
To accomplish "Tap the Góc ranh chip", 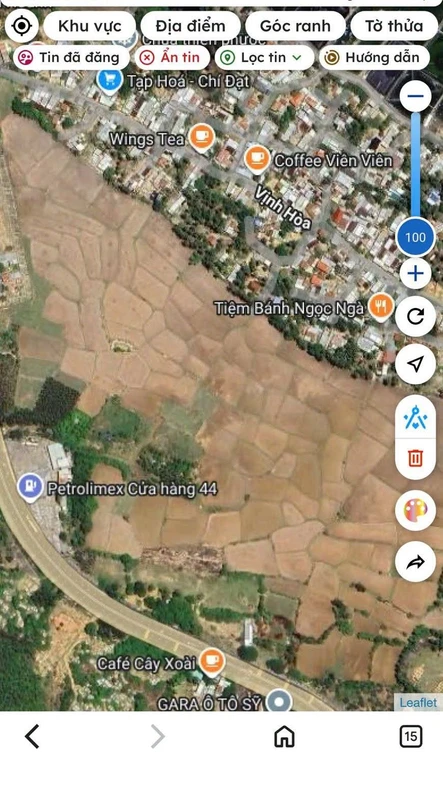I will (295, 26).
